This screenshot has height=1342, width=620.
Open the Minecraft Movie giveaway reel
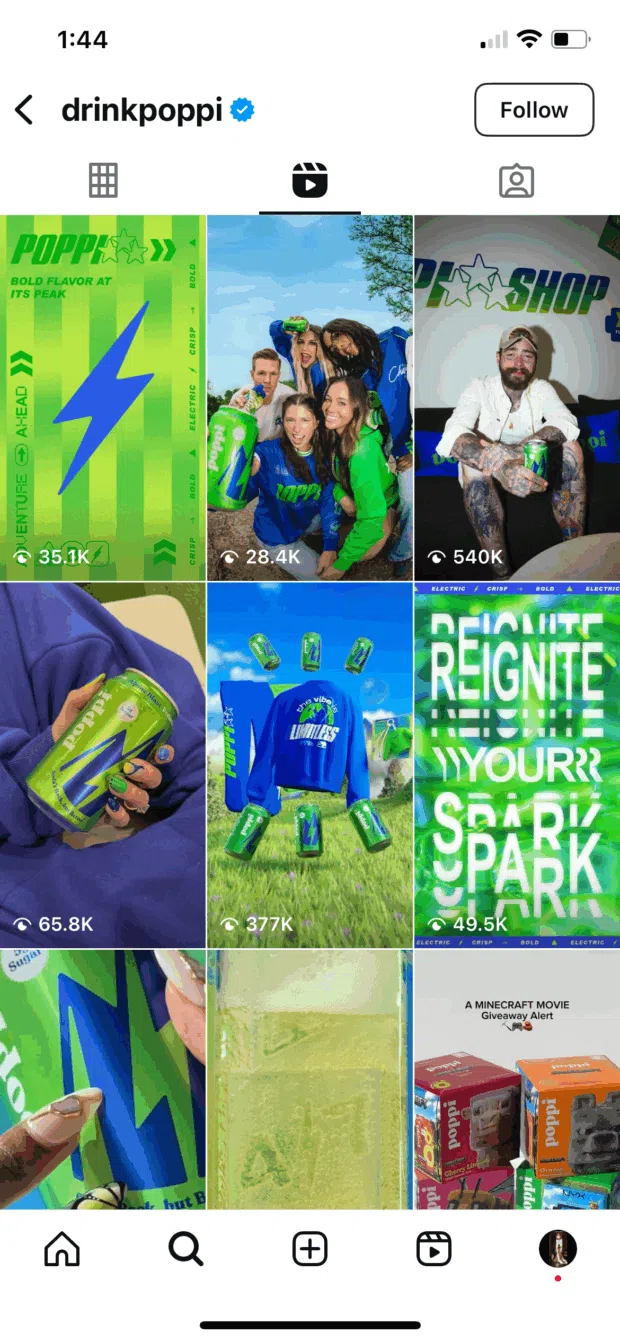coord(516,1080)
